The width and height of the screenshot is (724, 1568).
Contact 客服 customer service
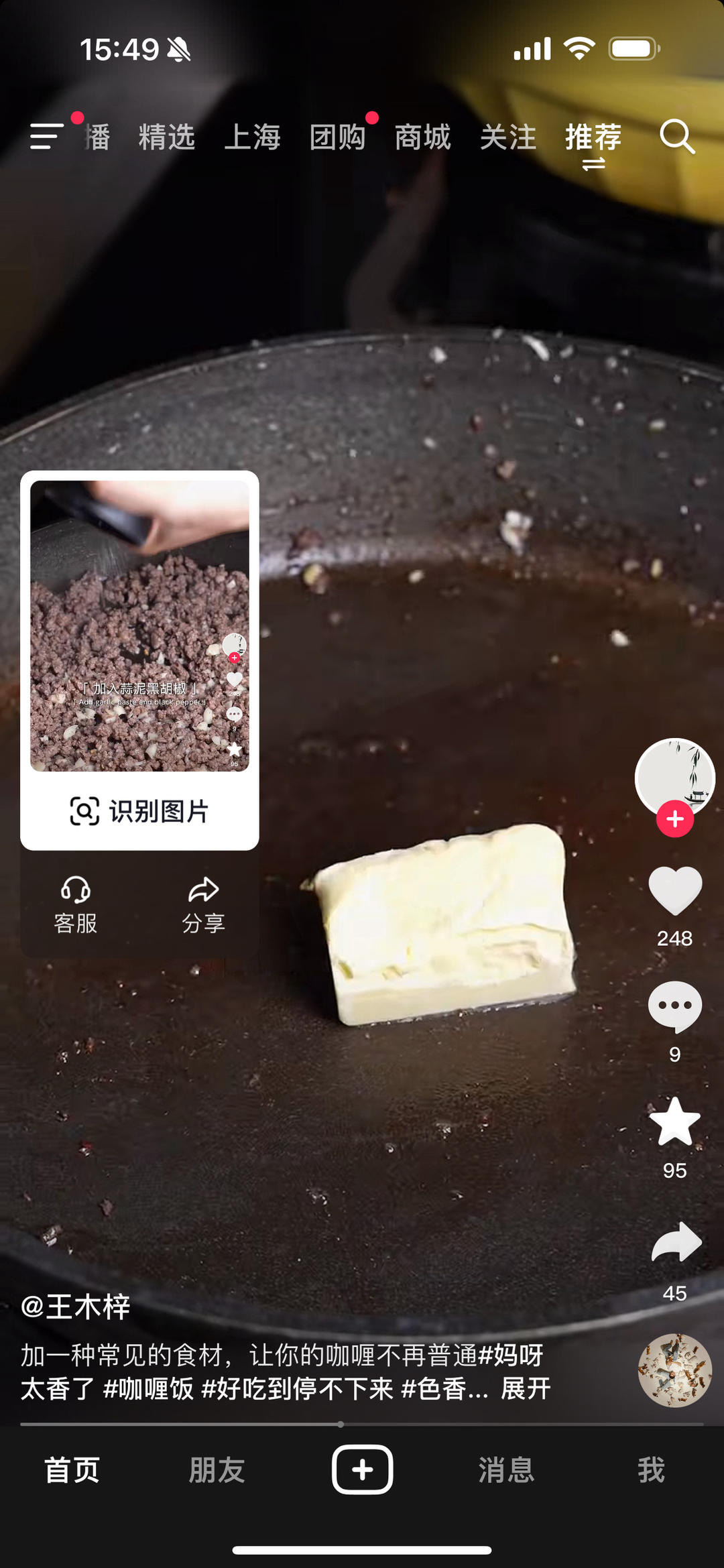[76, 904]
